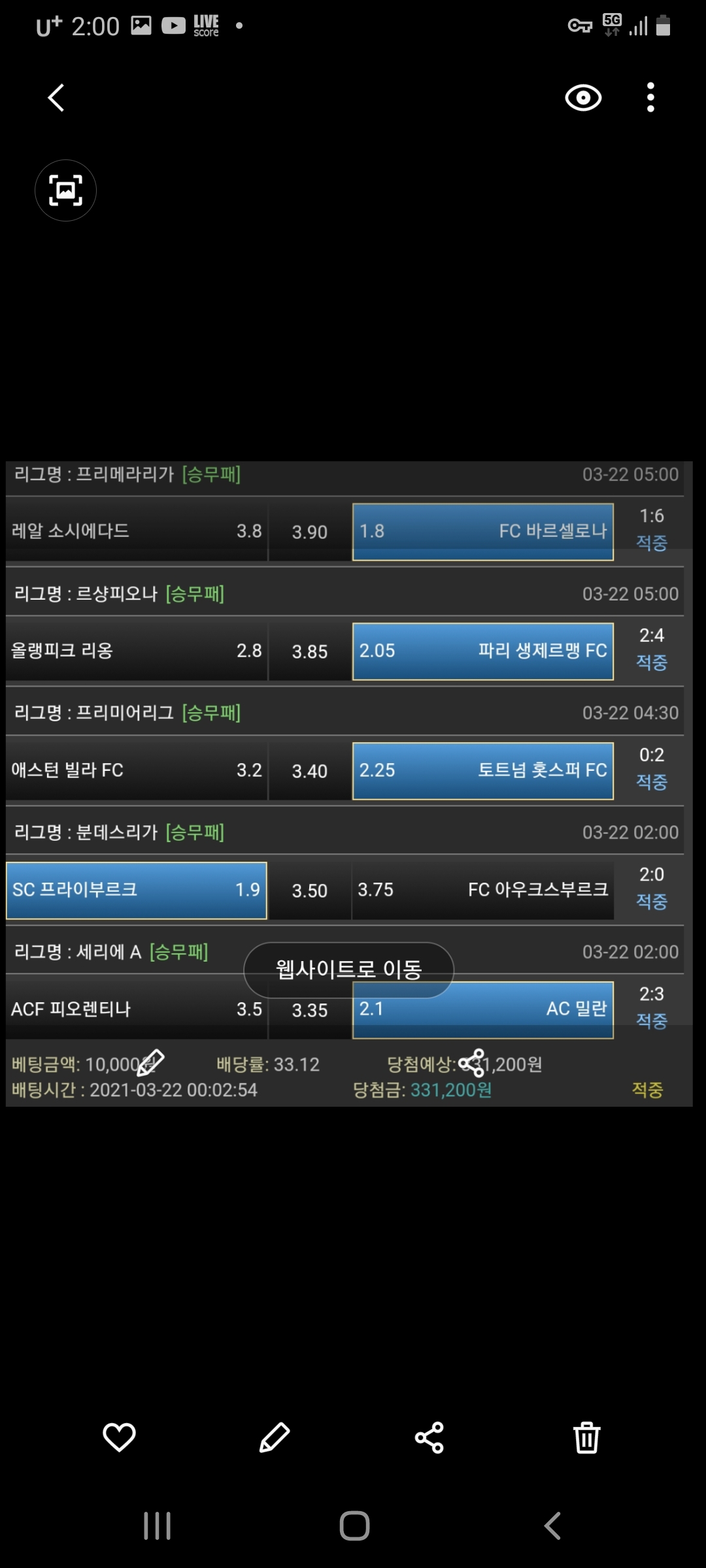Screen dimensions: 706x1568
Task: Go back from the image viewer
Action: click(x=57, y=98)
